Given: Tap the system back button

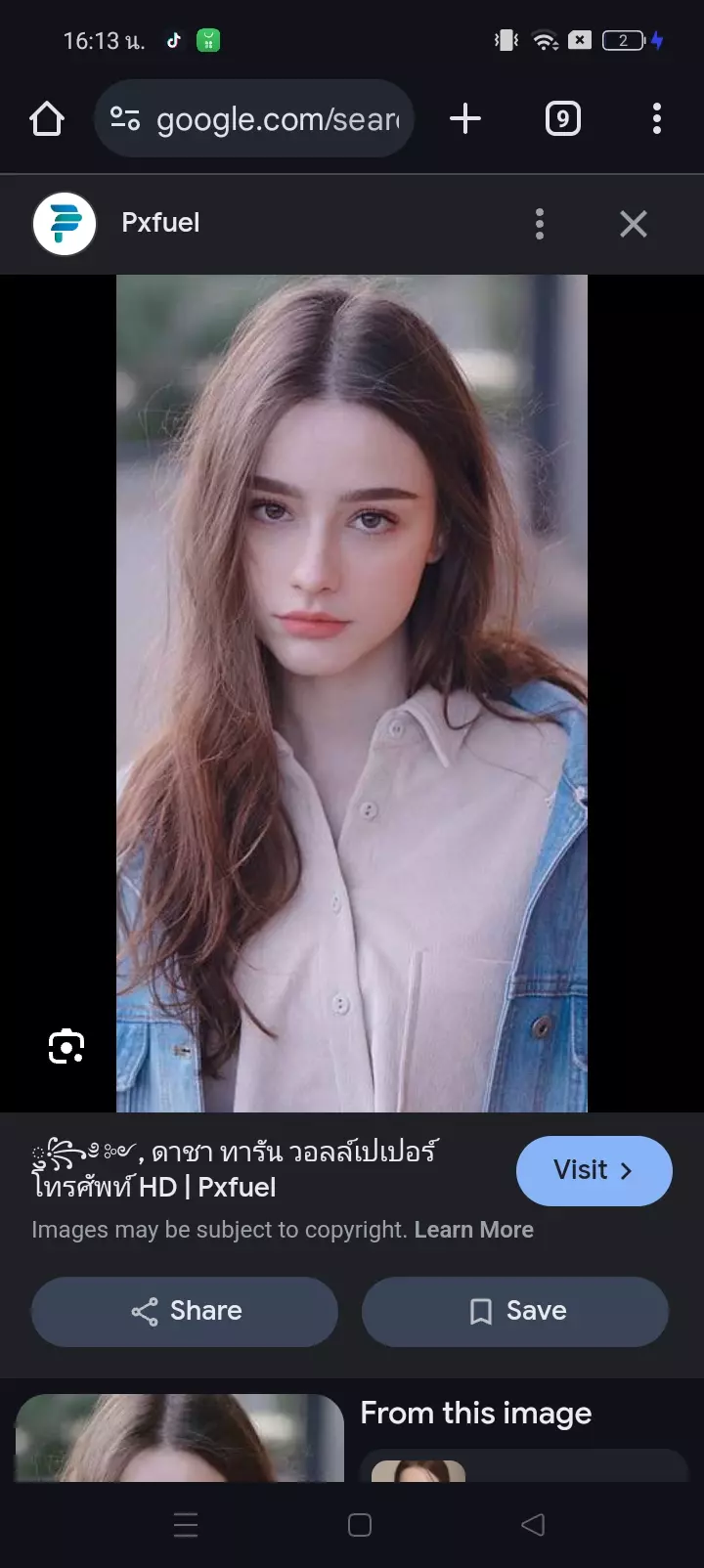Looking at the screenshot, I should (533, 1525).
